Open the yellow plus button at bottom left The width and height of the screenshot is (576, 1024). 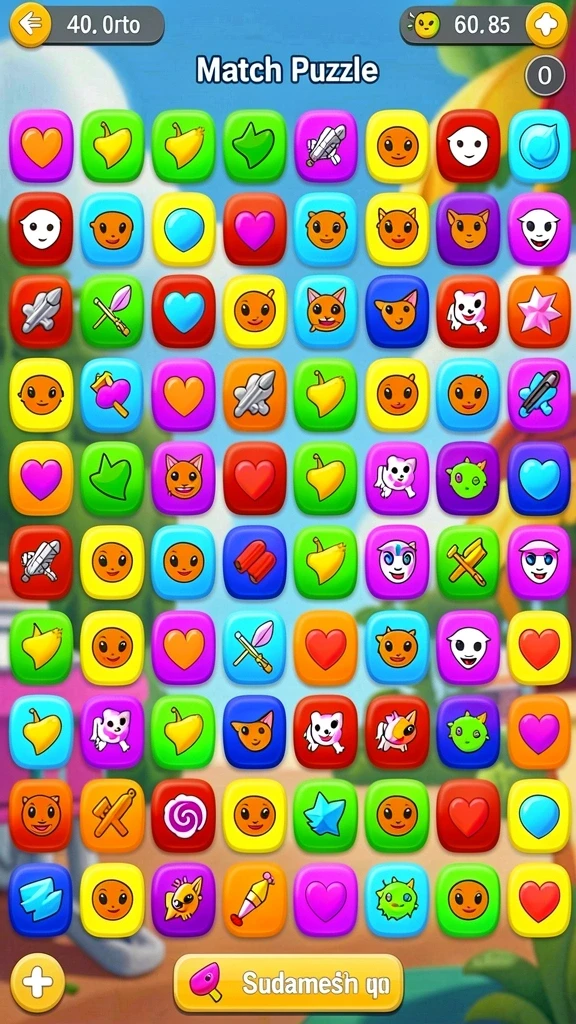pyautogui.click(x=38, y=982)
